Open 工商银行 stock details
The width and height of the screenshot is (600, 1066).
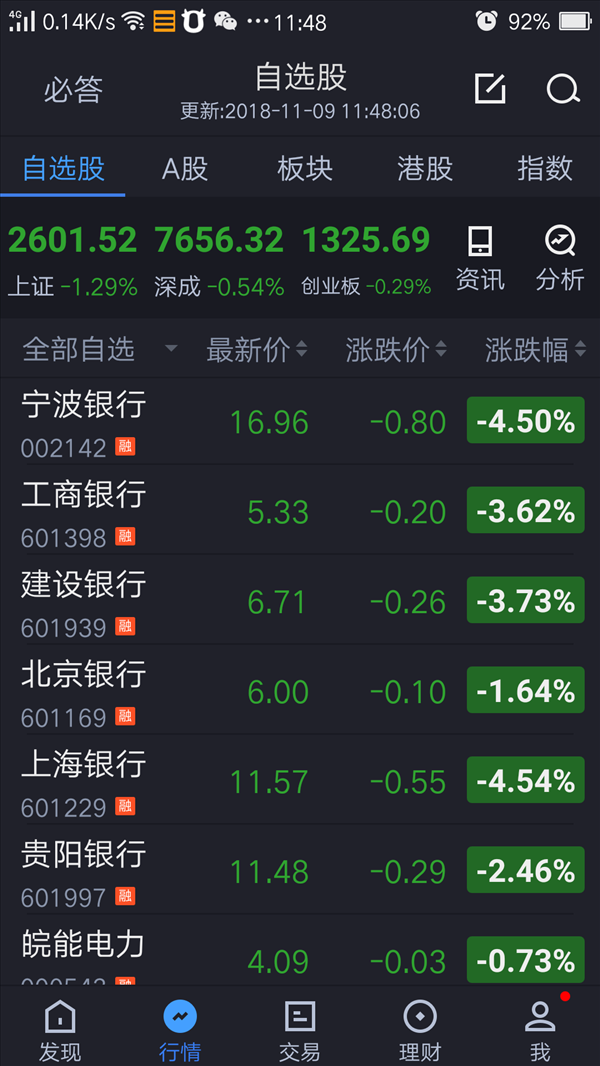(x=300, y=511)
